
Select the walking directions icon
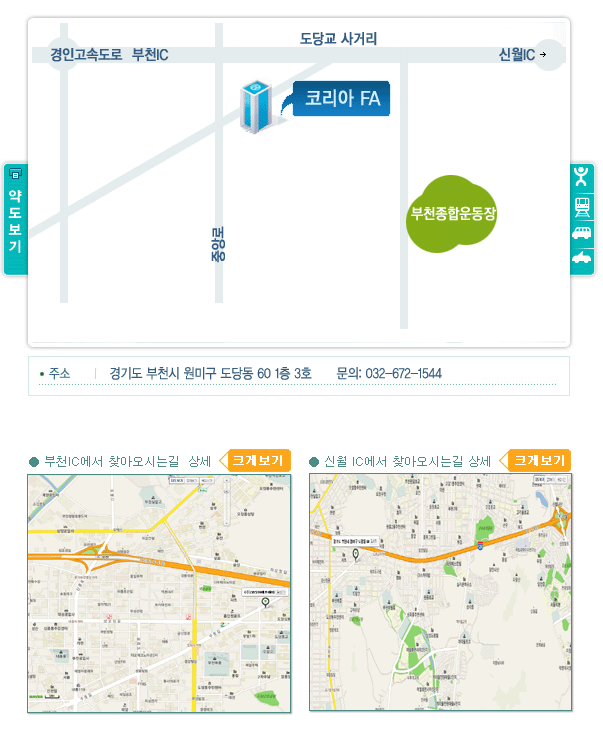pyautogui.click(x=581, y=178)
